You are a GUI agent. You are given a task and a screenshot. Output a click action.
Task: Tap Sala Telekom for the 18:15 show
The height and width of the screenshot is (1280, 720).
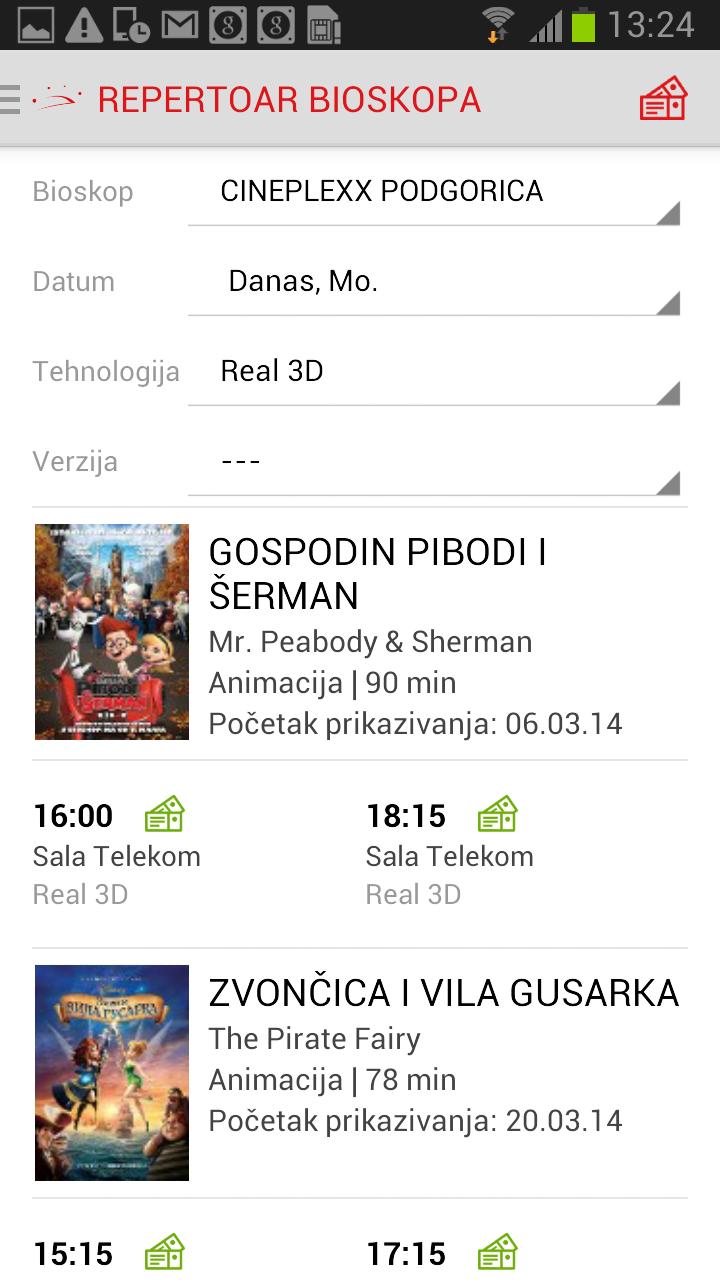click(450, 856)
